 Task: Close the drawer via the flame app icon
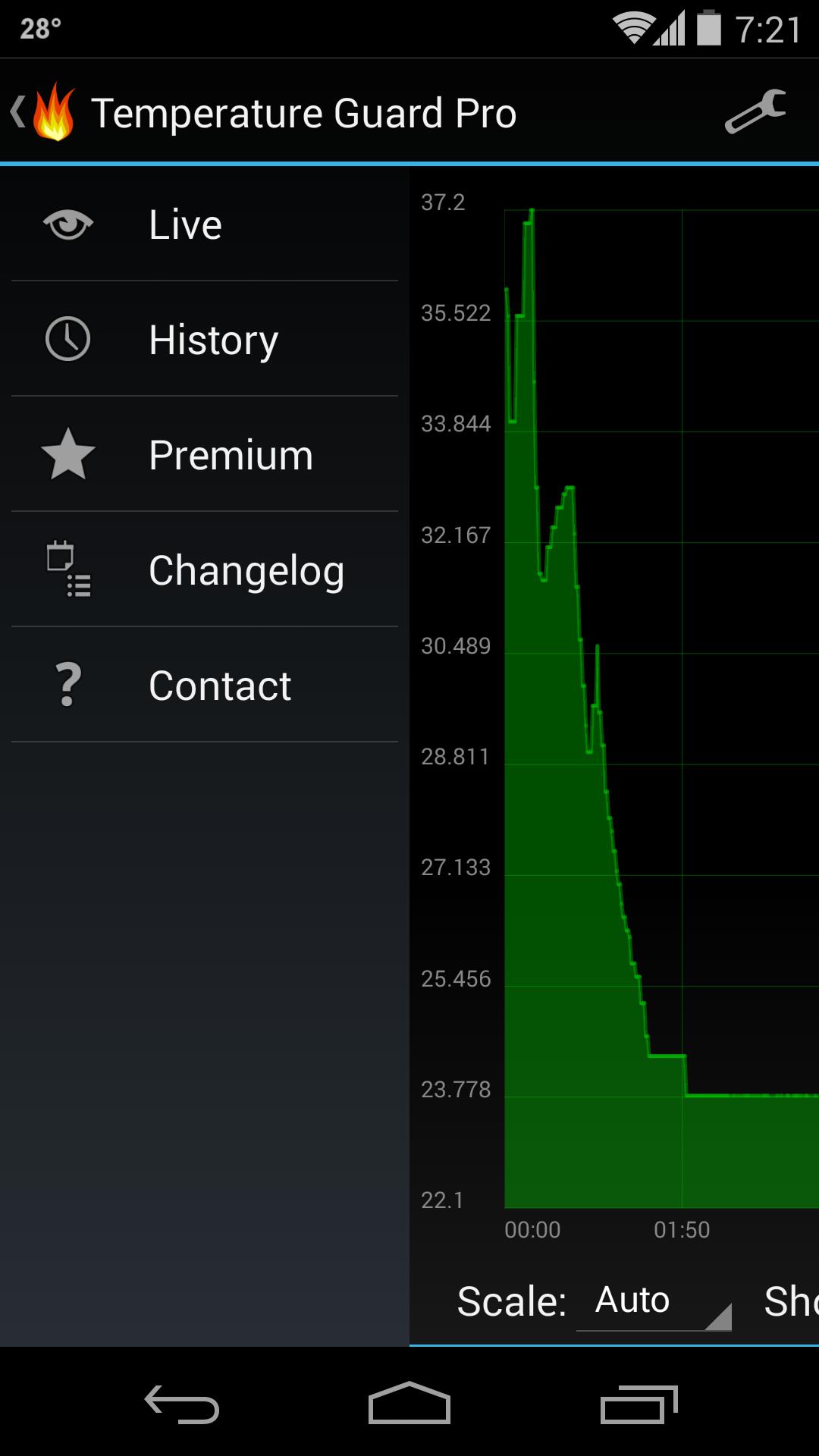(45, 112)
